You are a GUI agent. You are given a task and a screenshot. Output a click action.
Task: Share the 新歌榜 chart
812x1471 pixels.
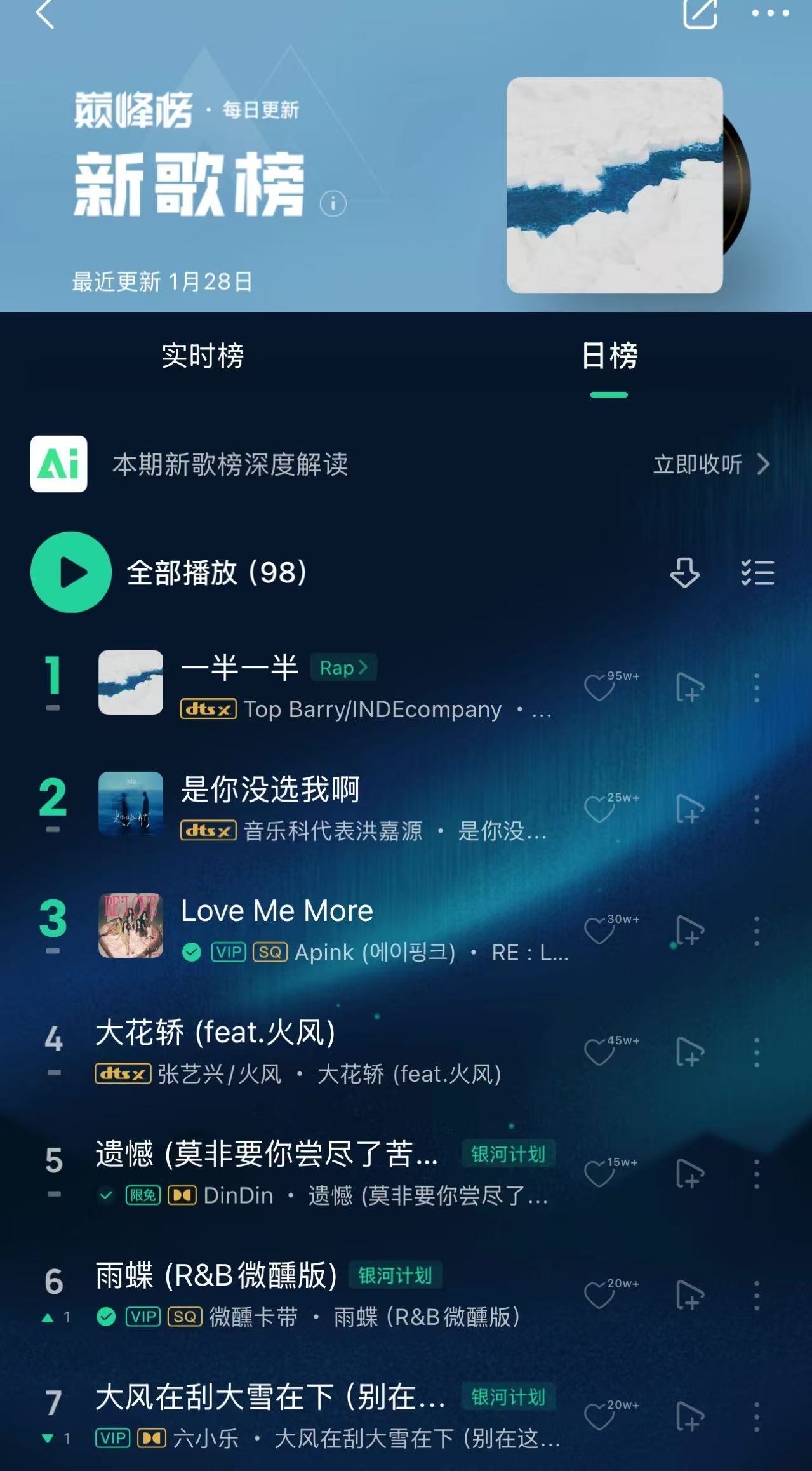pos(700,14)
